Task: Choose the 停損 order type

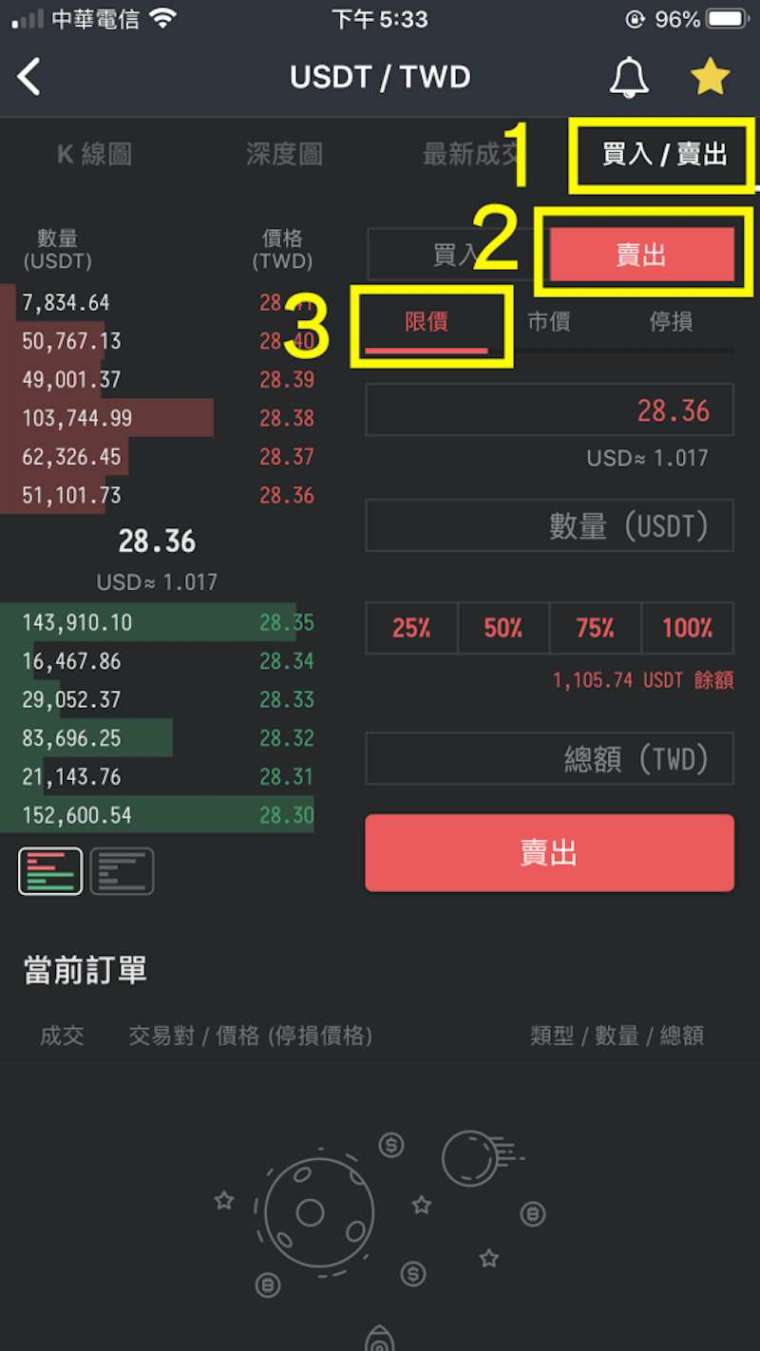Action: click(671, 323)
